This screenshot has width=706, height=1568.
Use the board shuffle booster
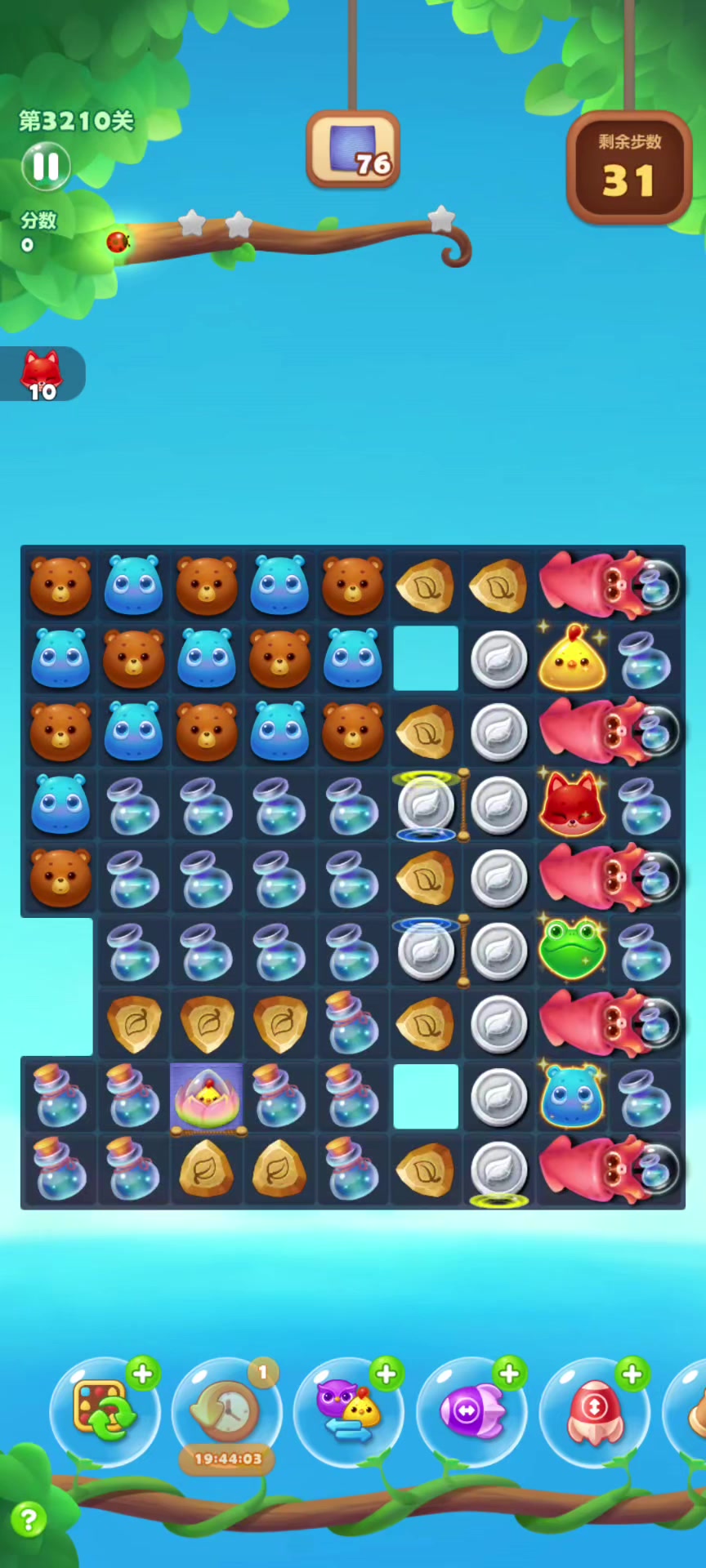click(105, 1411)
